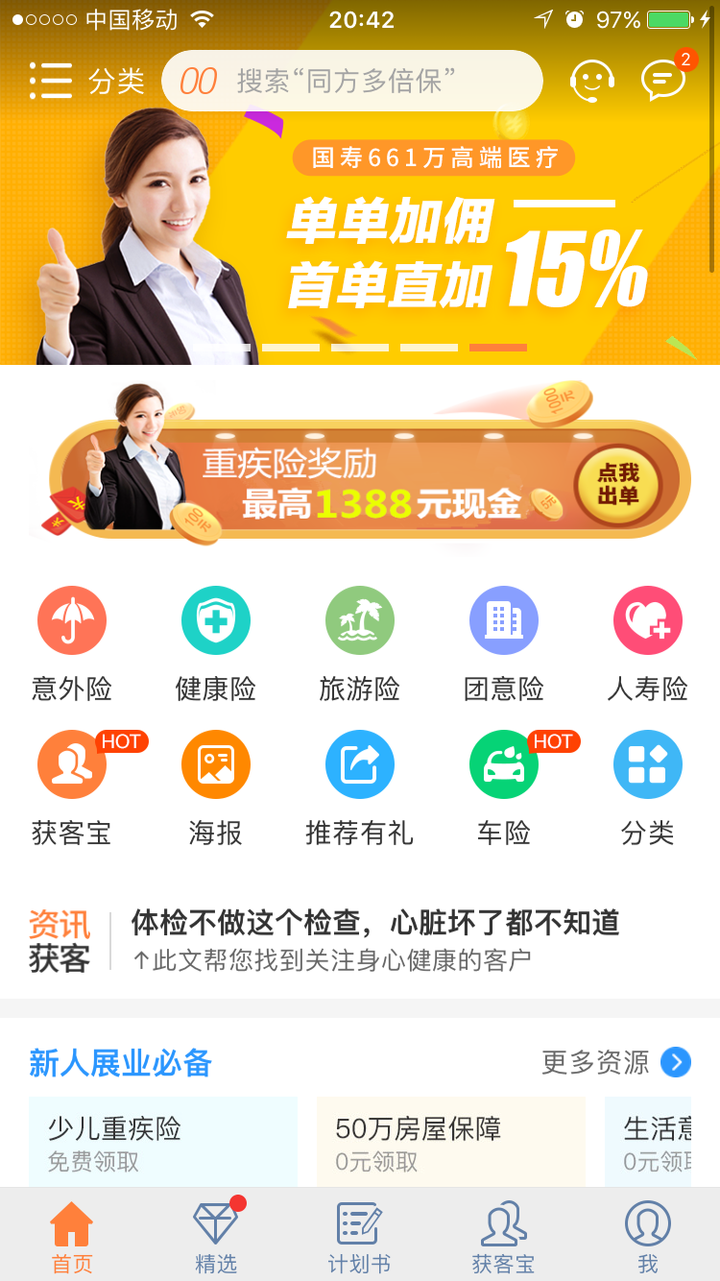Switch to 计划书 tab
Screen dimensions: 720x1281
click(360, 1238)
